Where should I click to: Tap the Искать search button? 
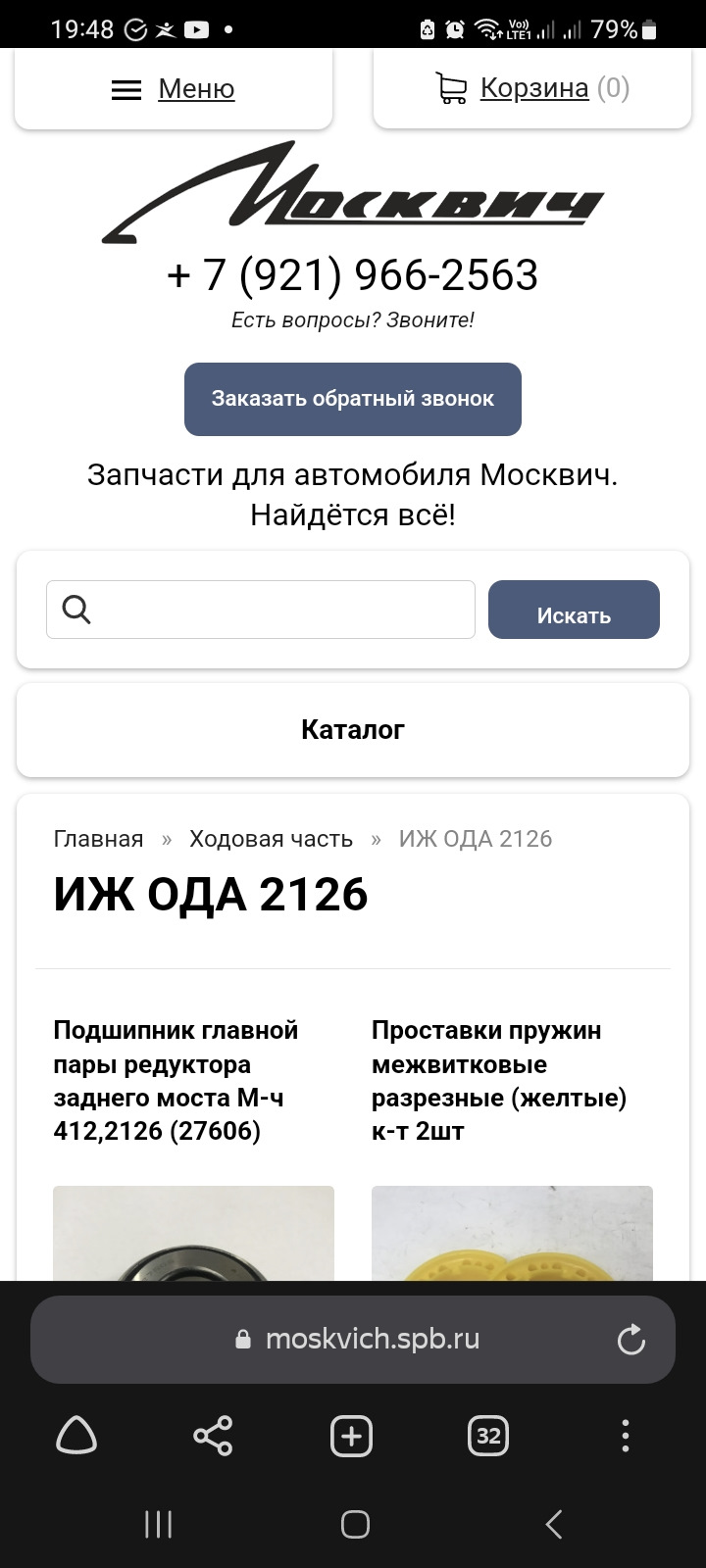point(574,611)
